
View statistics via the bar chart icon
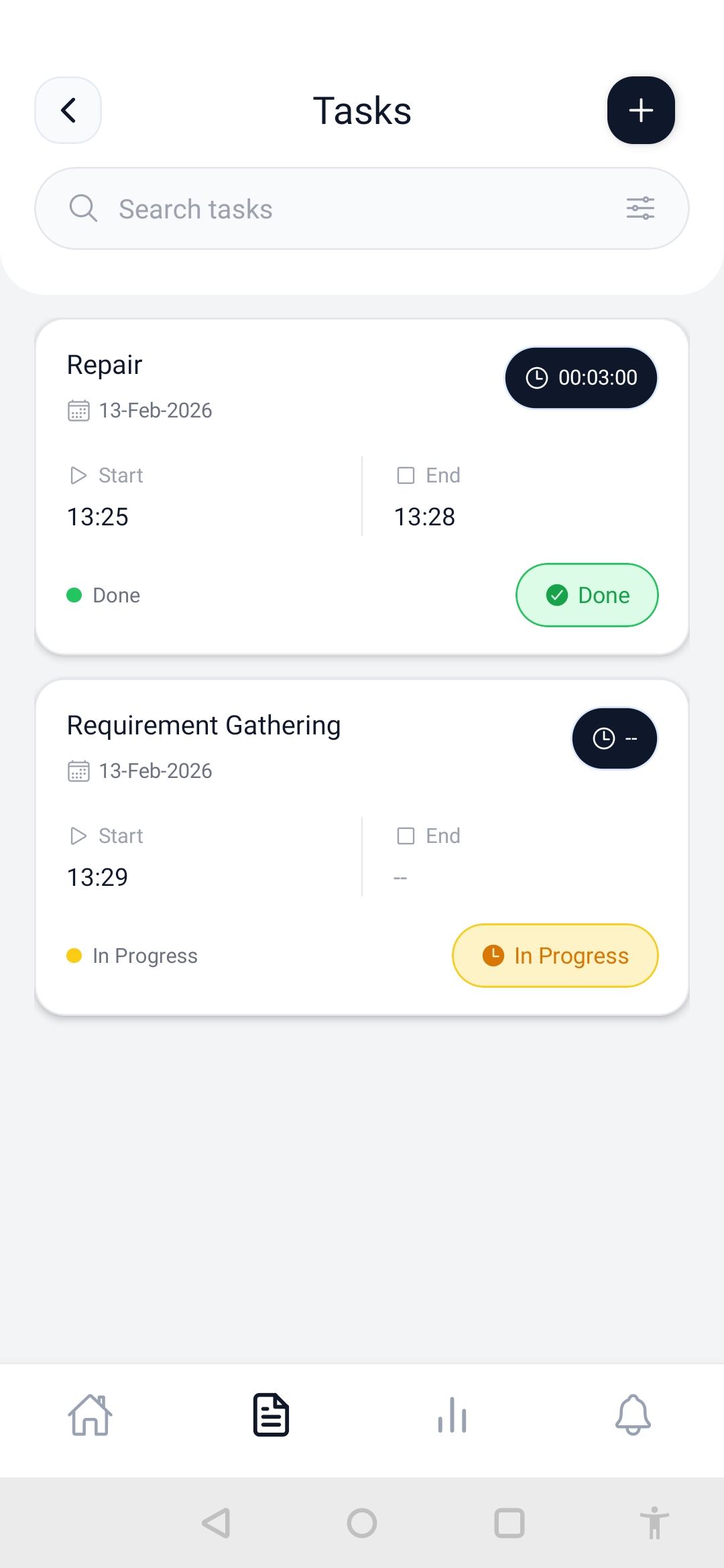[x=452, y=1416]
